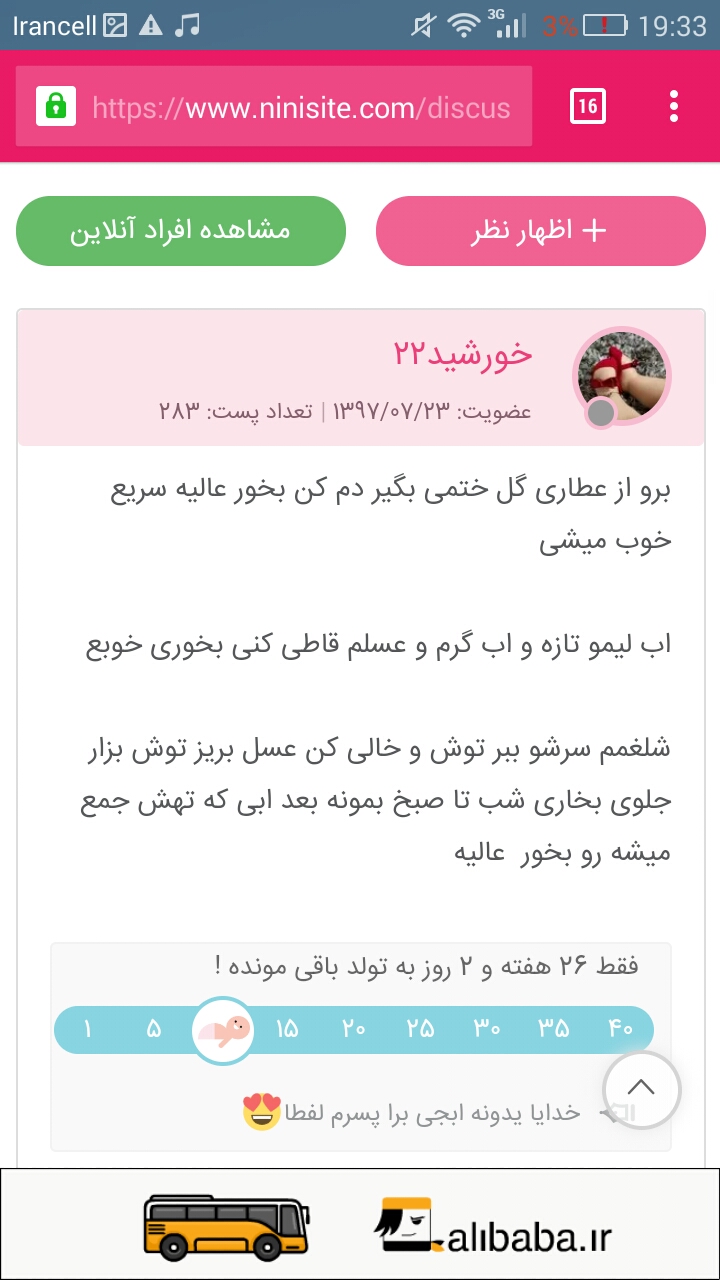
Task: Open username خورشید۲۲ profile link
Action: (x=463, y=353)
